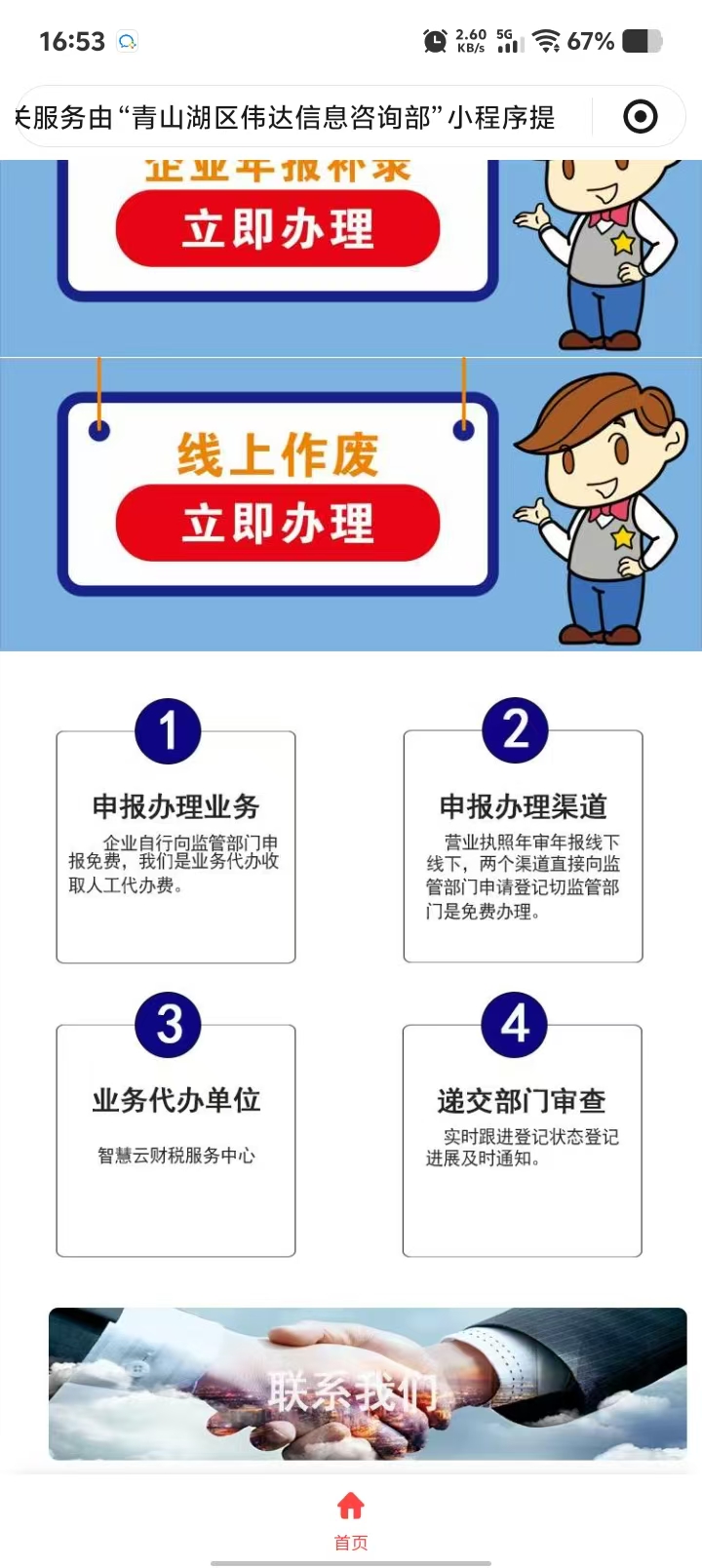Open the 联系我们 handshake banner
This screenshot has height=1568, width=702.
coord(367,1384)
